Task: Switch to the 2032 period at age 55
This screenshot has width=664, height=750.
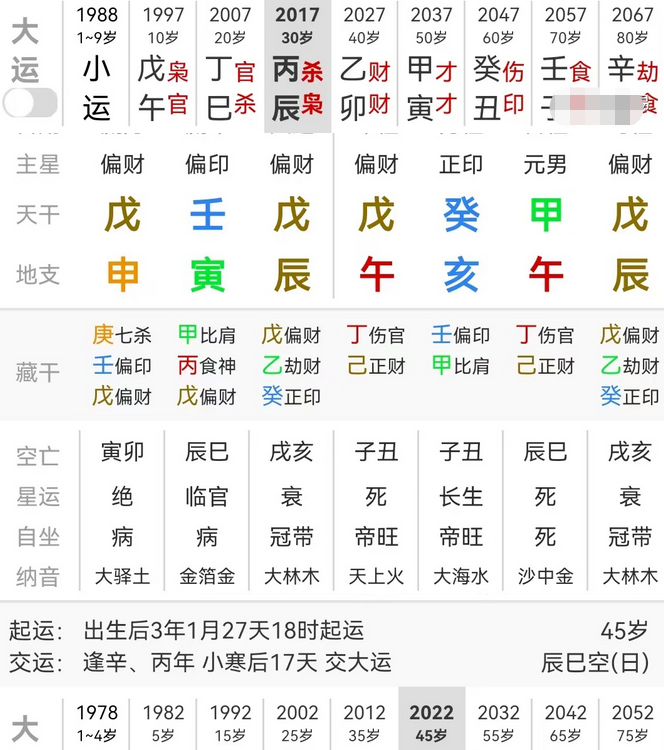Action: click(x=498, y=722)
